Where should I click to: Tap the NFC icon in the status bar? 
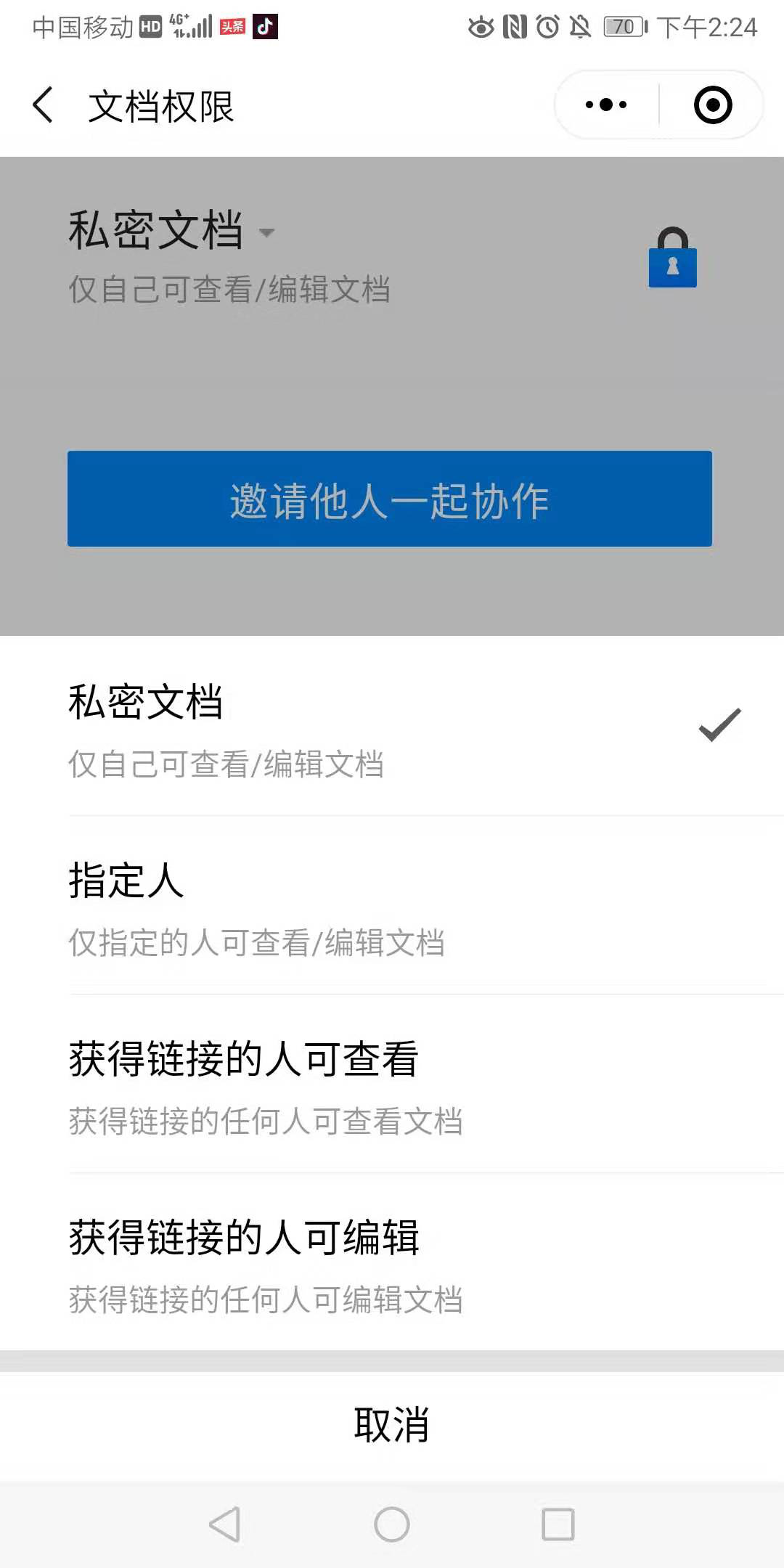tap(513, 26)
